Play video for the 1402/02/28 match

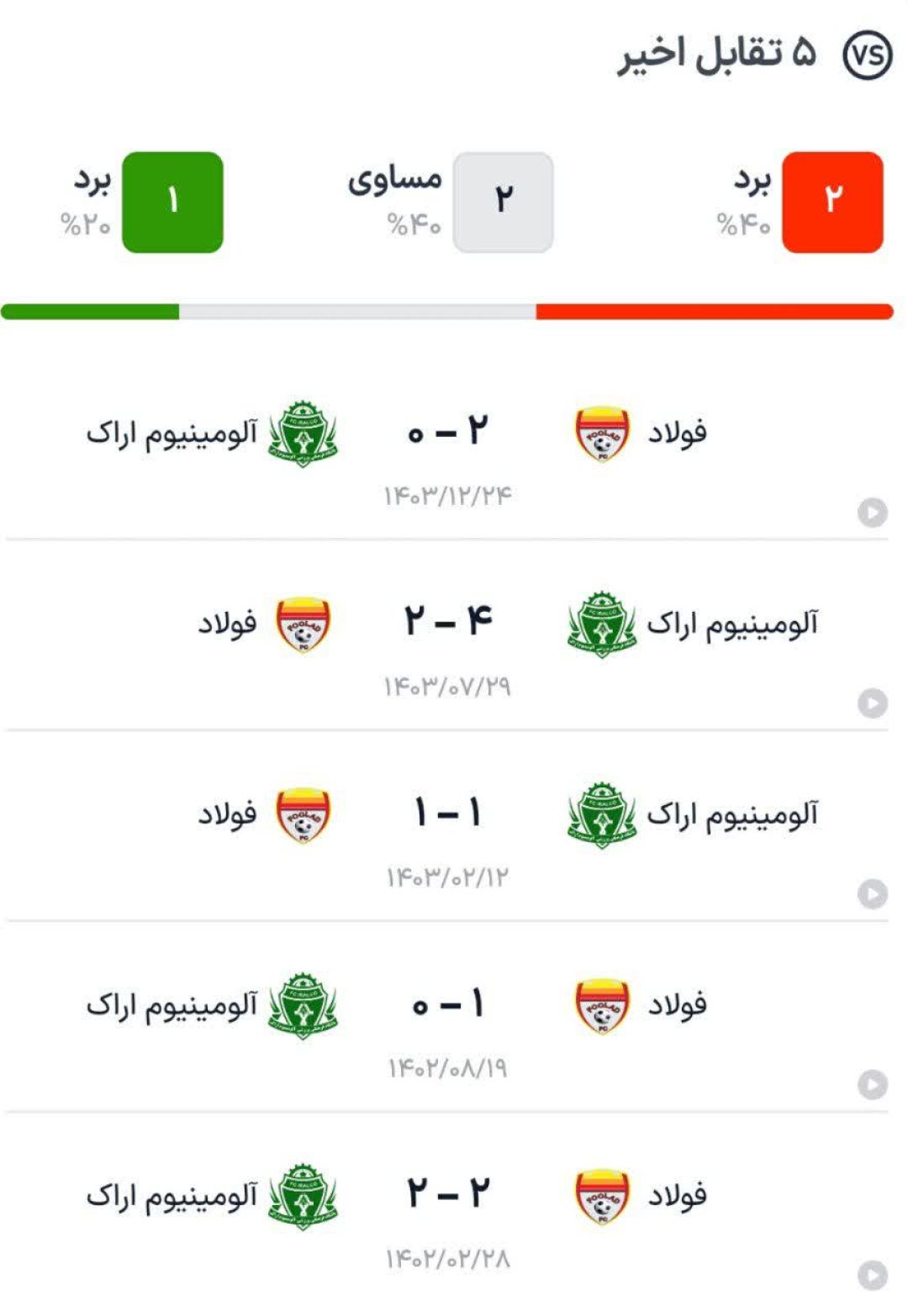872,1275
